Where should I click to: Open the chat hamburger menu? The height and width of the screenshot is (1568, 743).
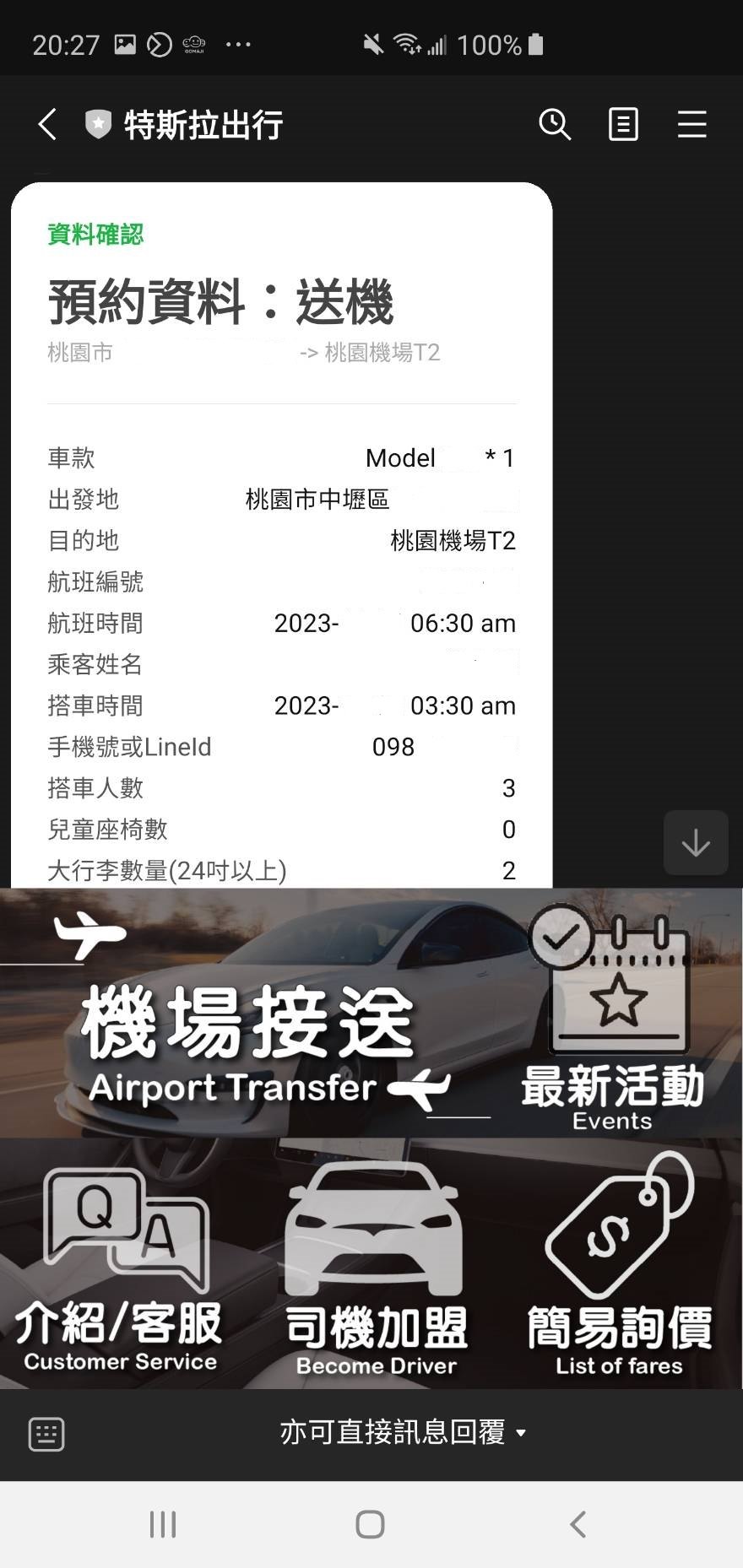(x=691, y=125)
